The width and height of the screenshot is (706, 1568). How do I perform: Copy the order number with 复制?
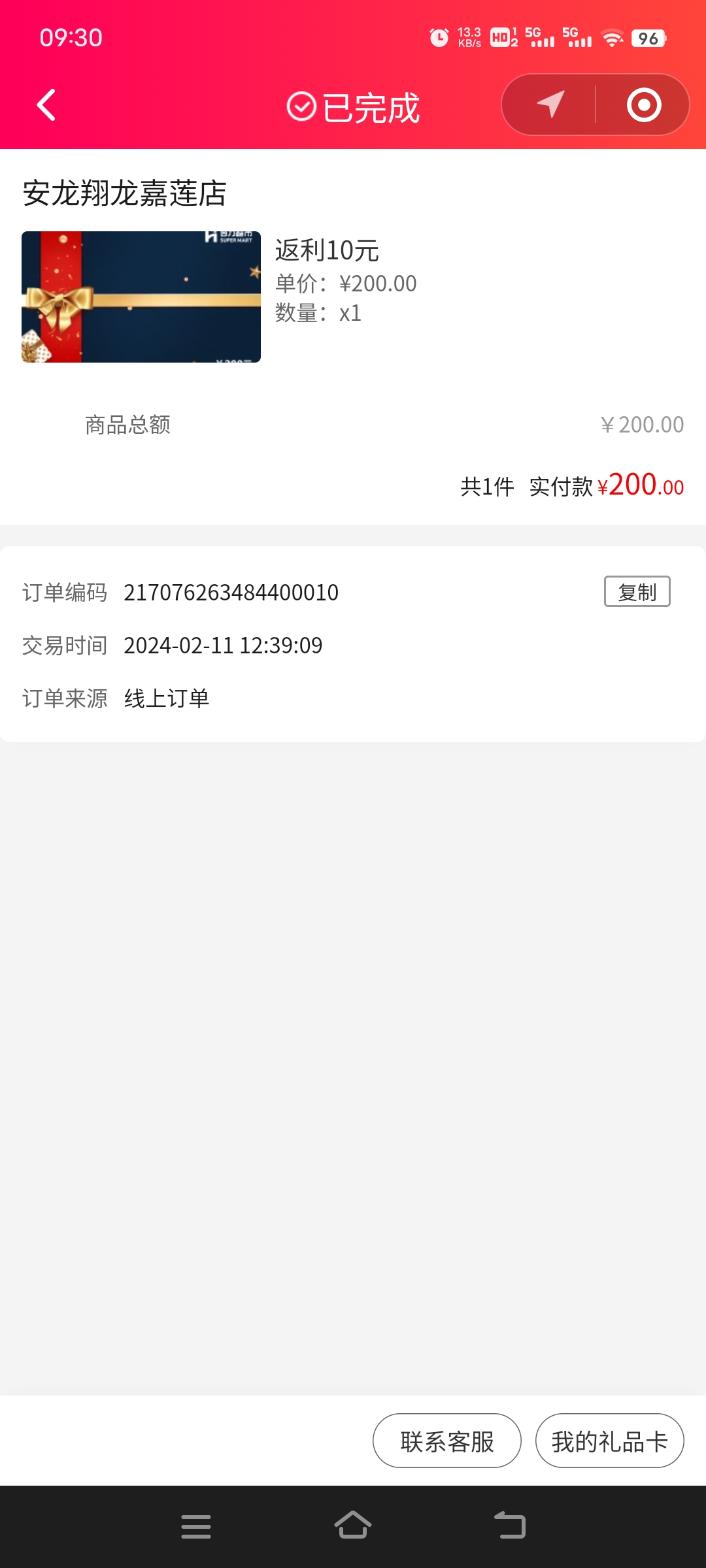637,592
